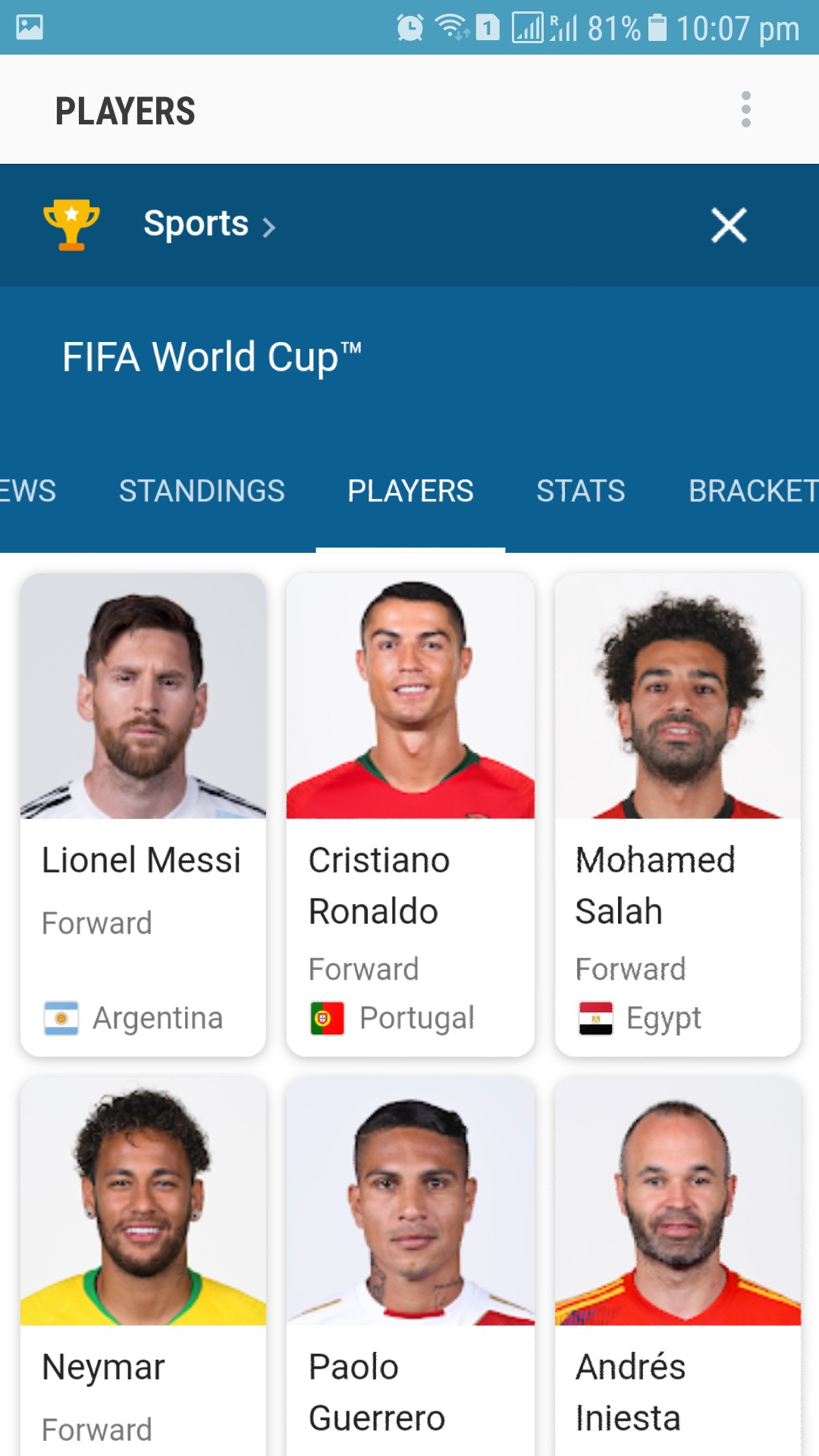Switch to the Standings tab
The image size is (819, 1456).
[202, 491]
